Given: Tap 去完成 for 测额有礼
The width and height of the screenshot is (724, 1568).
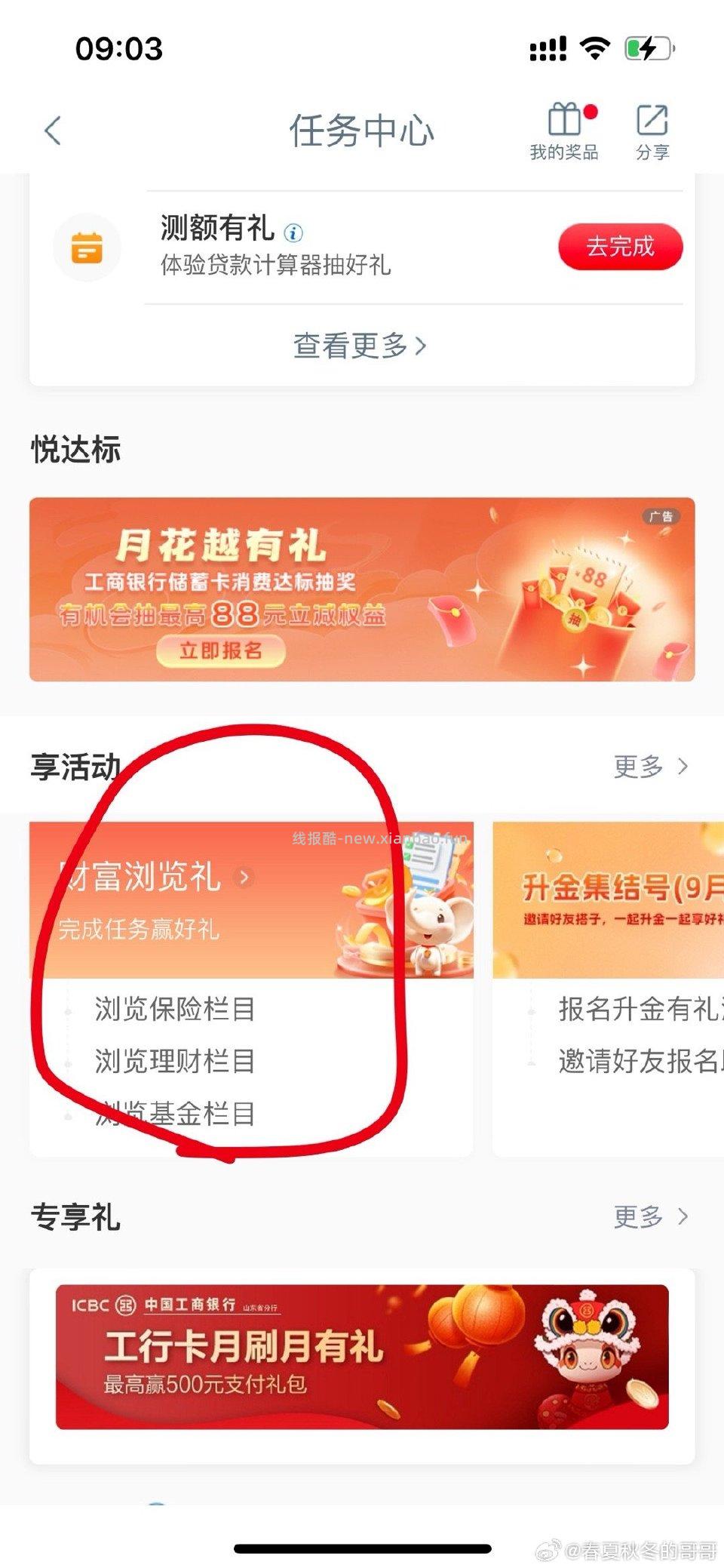Looking at the screenshot, I should (620, 247).
